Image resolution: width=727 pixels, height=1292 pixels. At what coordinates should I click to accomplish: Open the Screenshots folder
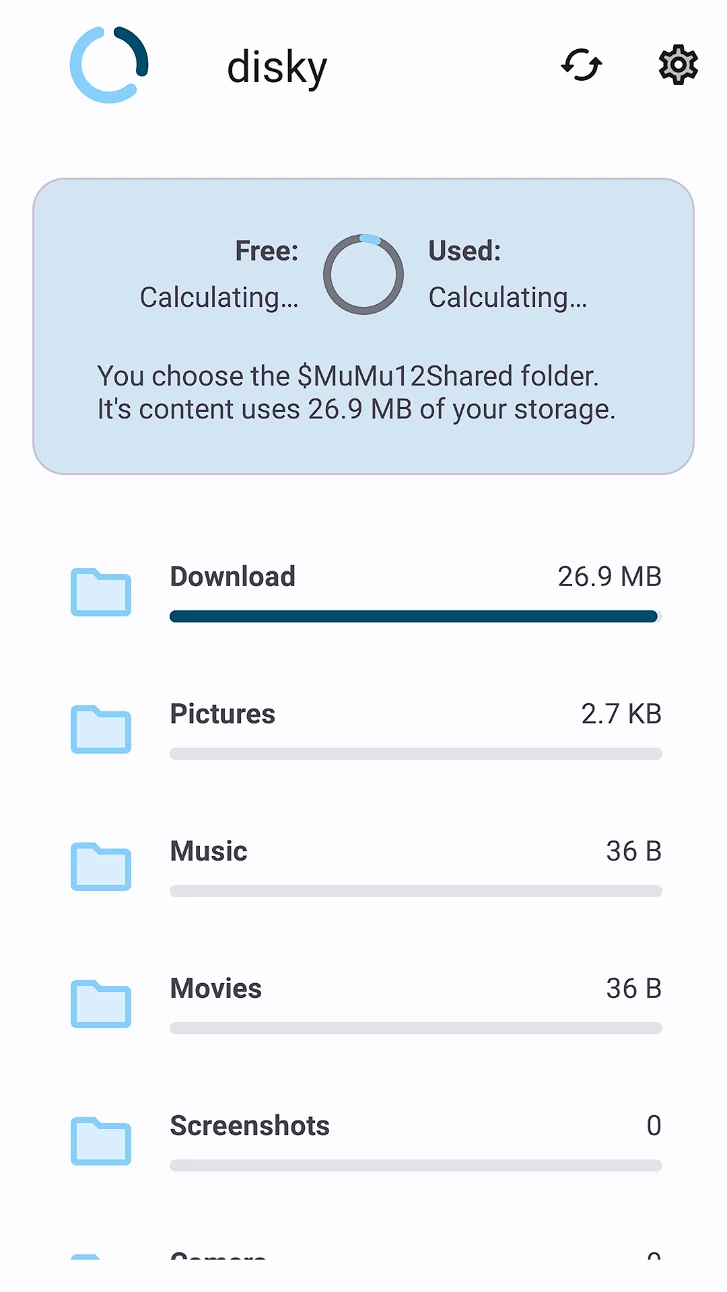(x=365, y=1140)
